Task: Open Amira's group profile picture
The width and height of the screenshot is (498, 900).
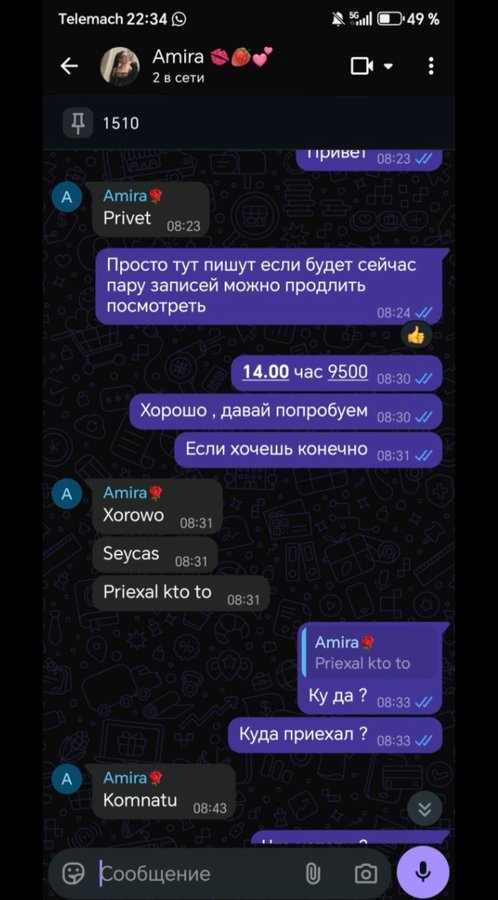Action: [x=120, y=67]
